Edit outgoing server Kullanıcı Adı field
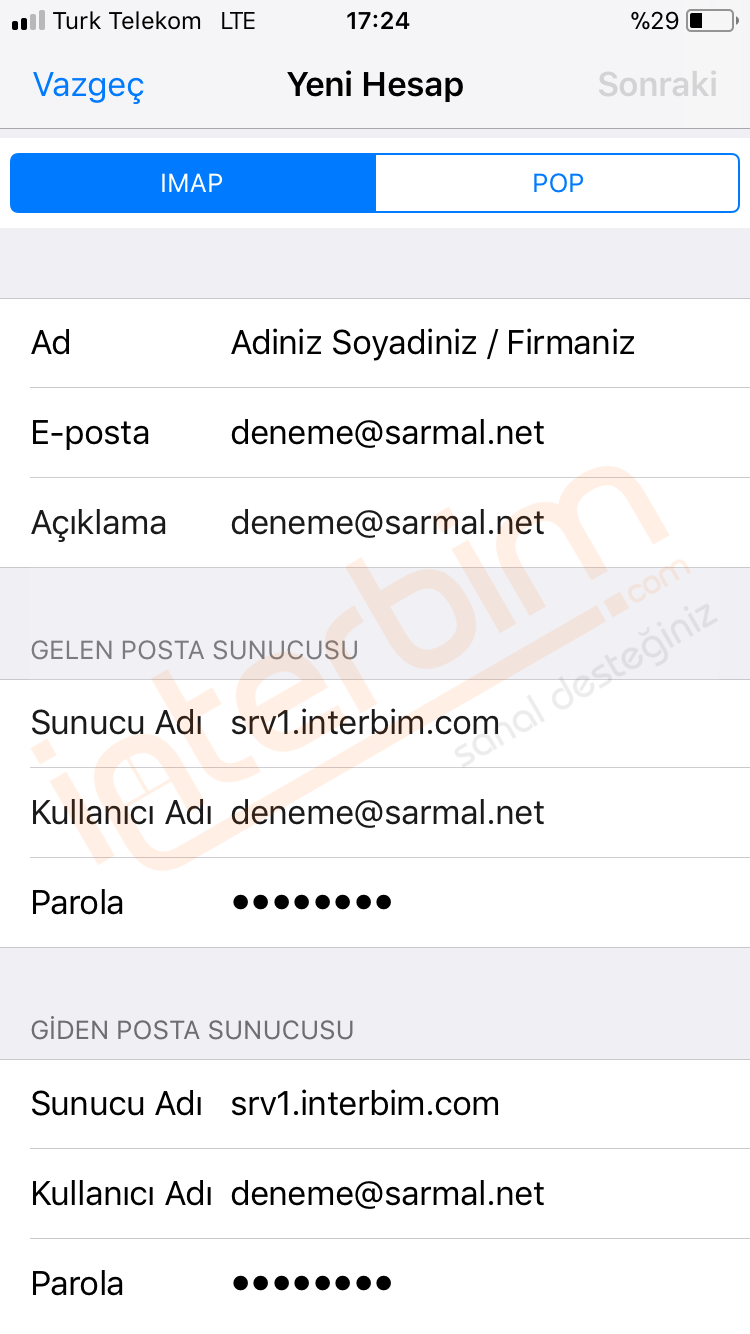The width and height of the screenshot is (750, 1334). coord(375,1194)
